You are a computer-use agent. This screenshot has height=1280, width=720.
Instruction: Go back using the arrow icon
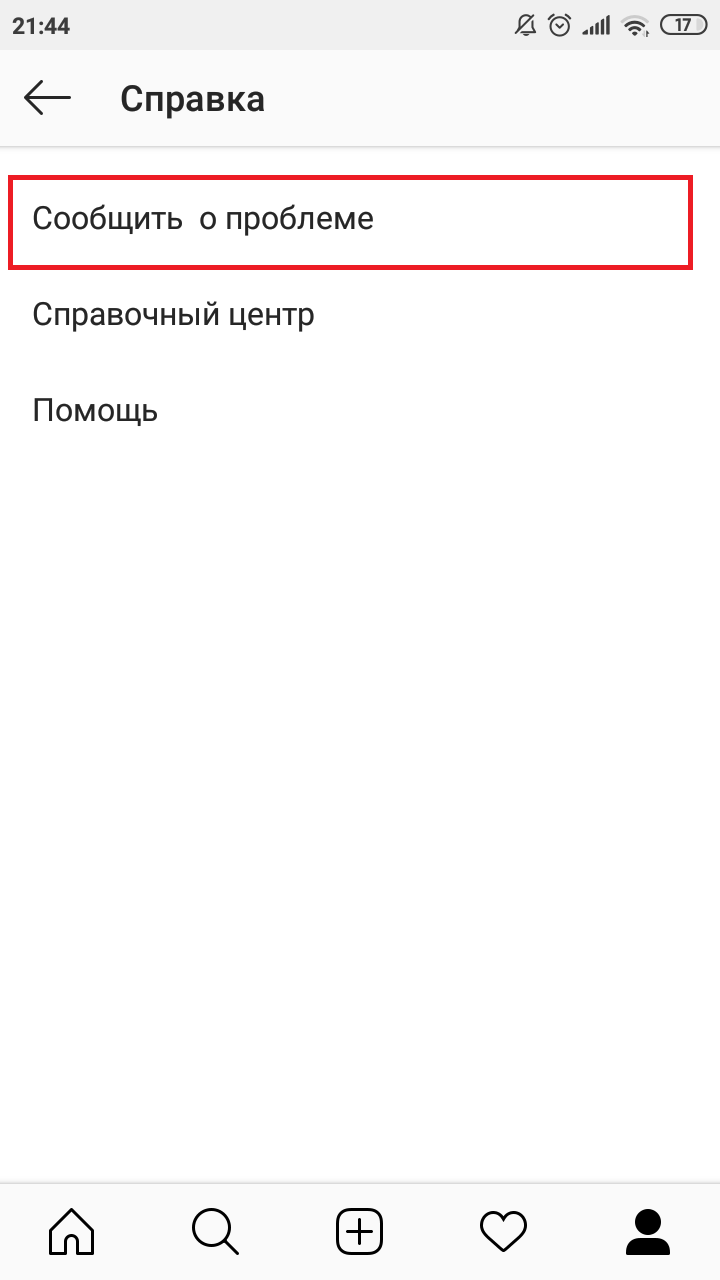(48, 98)
